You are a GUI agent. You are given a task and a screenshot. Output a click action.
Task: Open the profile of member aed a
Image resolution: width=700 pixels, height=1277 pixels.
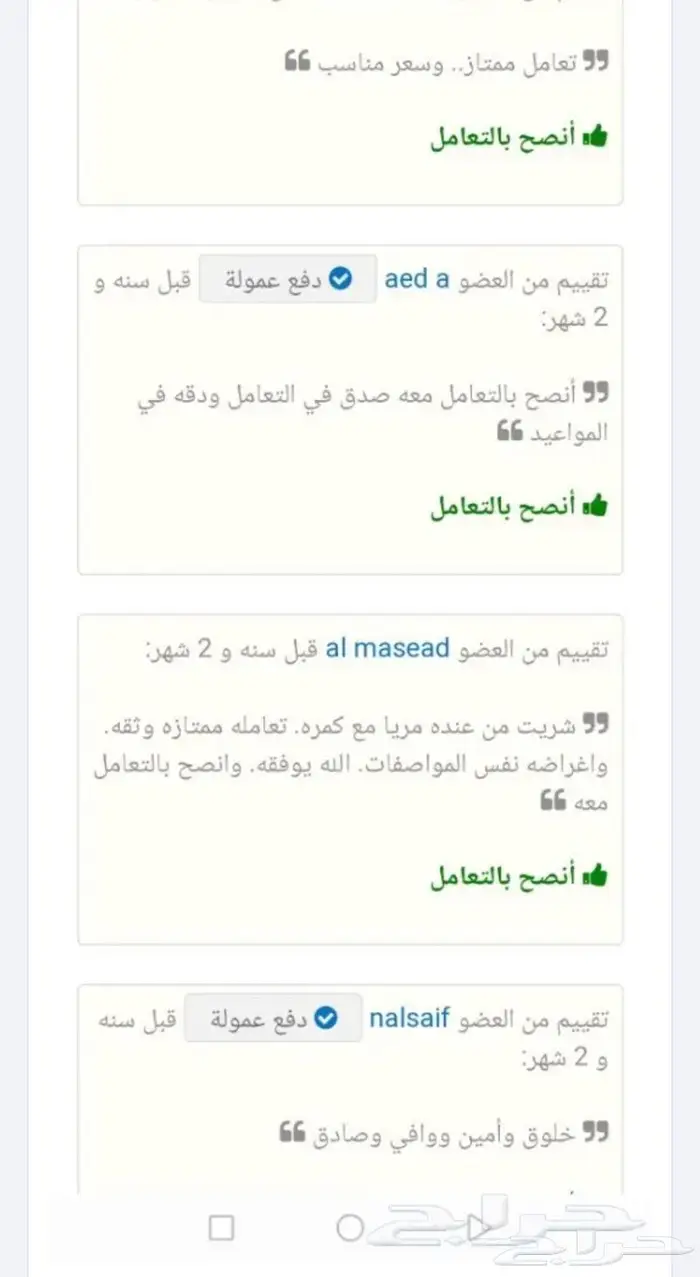tap(417, 280)
